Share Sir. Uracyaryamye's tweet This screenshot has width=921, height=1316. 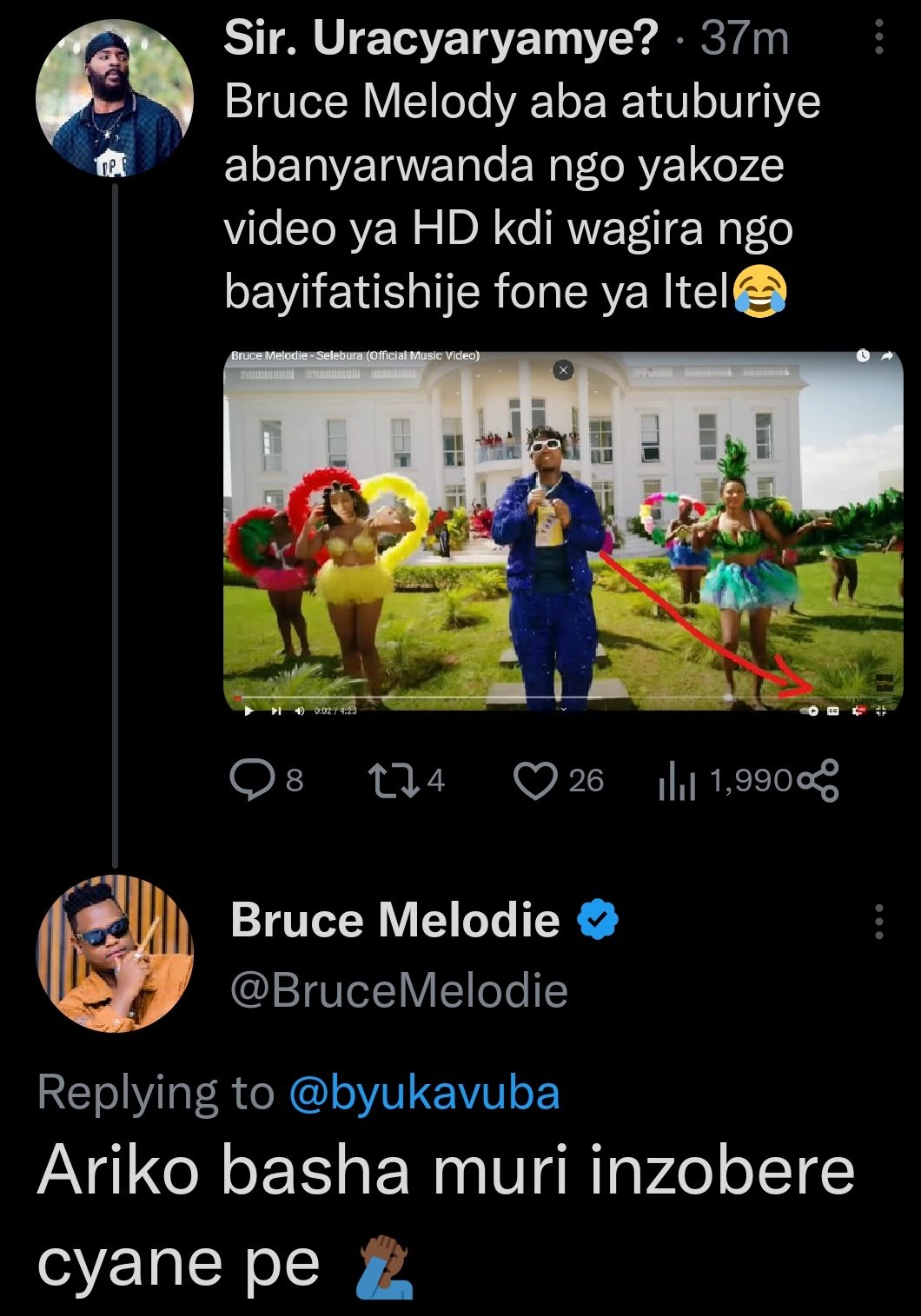(x=818, y=779)
